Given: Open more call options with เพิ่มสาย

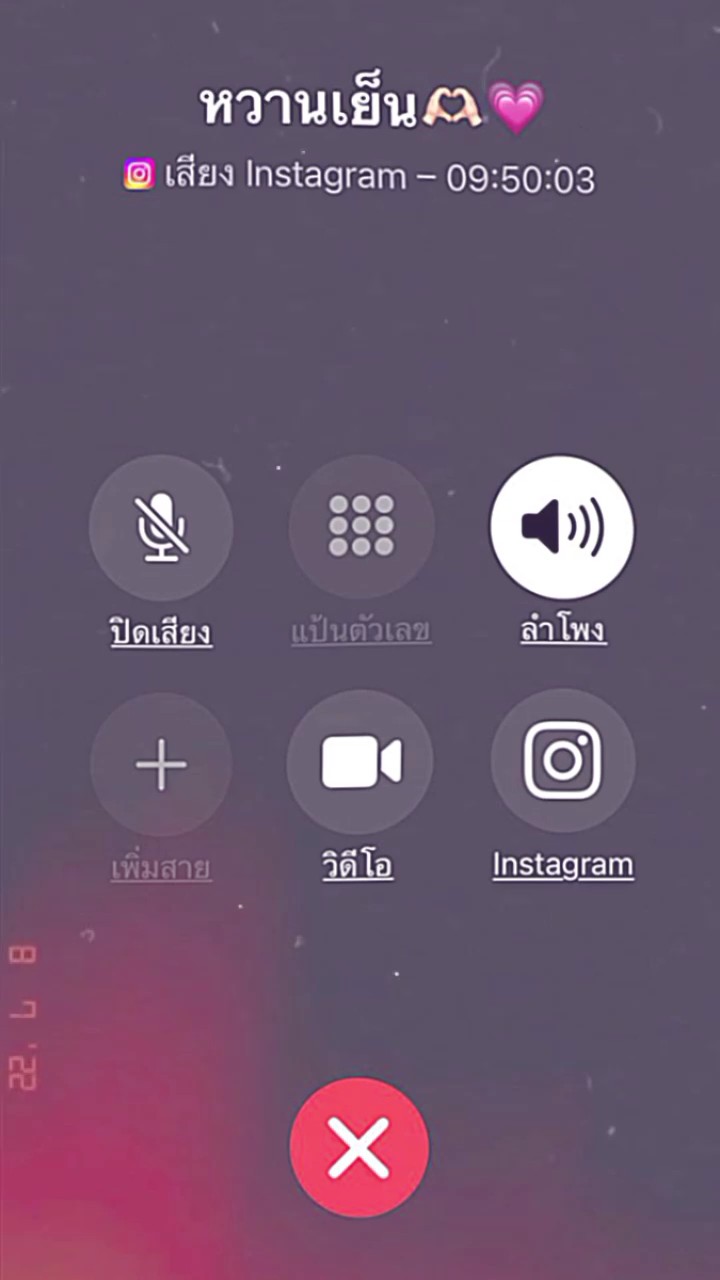Looking at the screenshot, I should pyautogui.click(x=161, y=868).
